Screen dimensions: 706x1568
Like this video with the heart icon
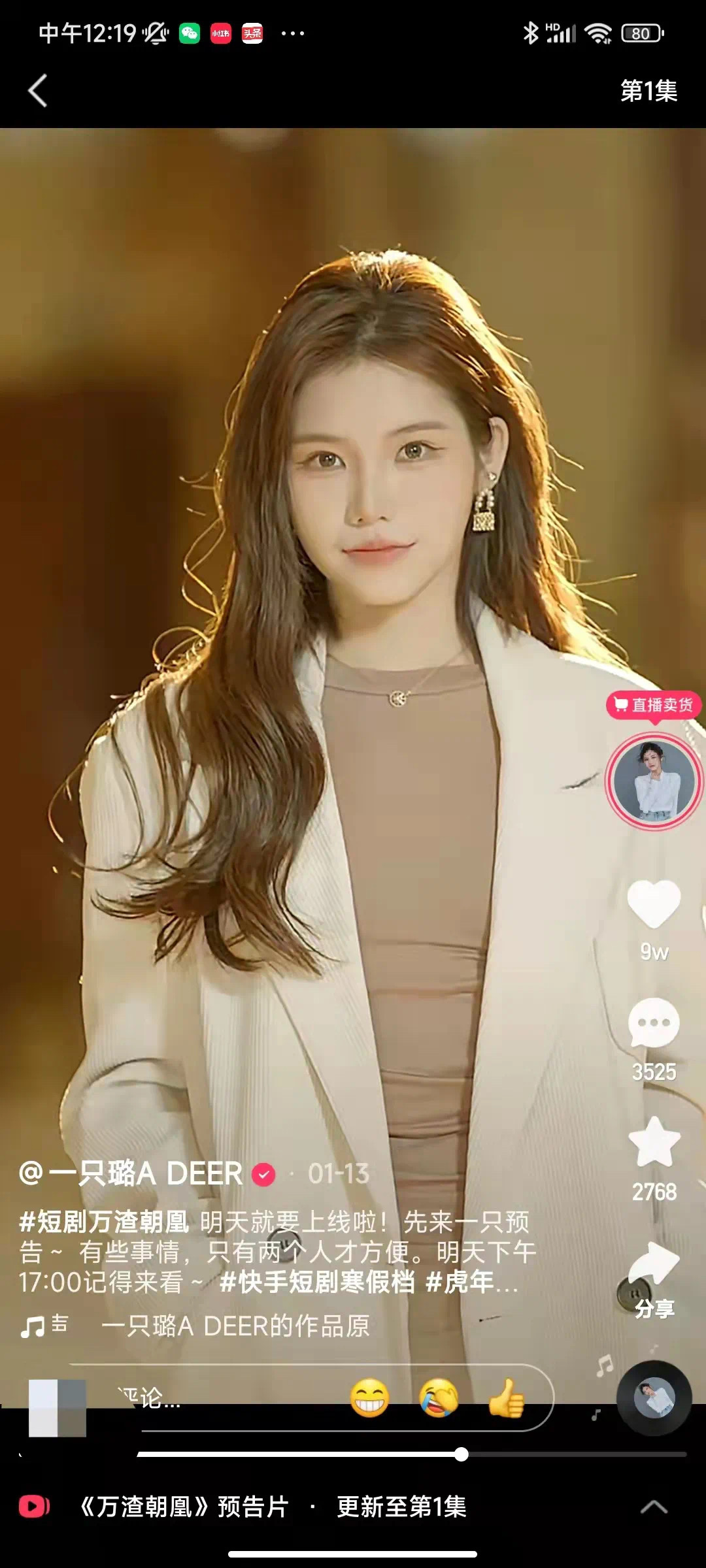[x=654, y=904]
